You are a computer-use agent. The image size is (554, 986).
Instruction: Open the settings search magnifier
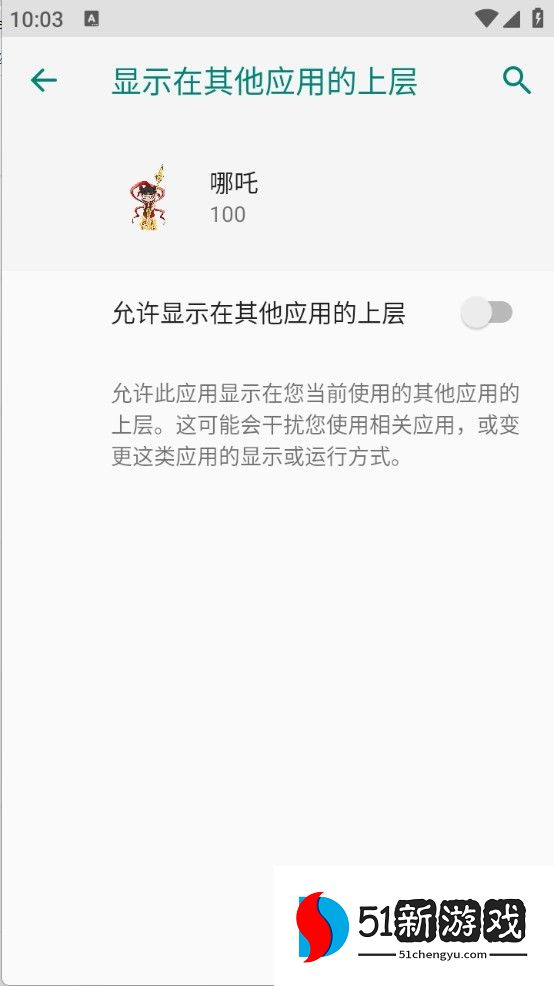[x=517, y=80]
